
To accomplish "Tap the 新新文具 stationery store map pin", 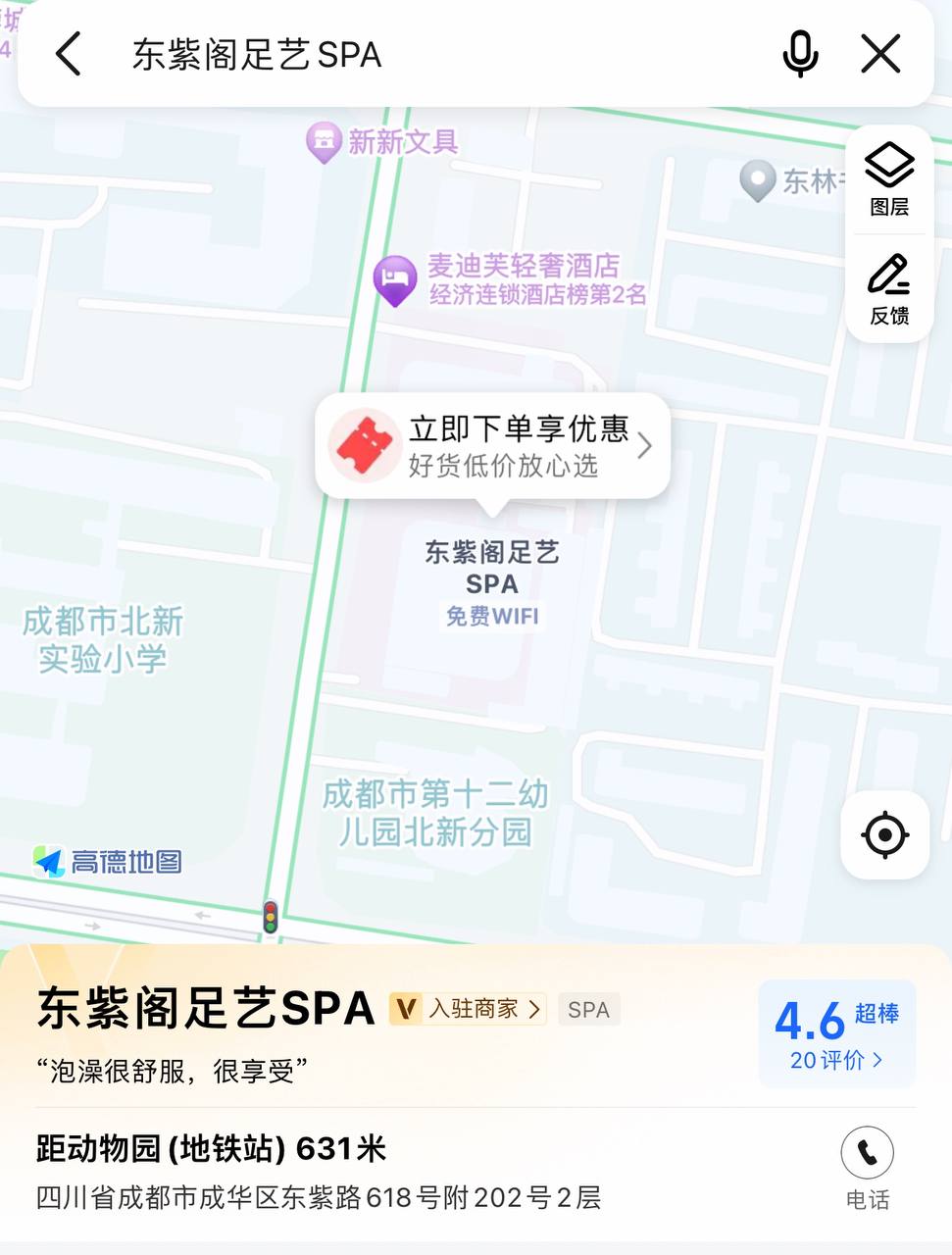I will point(324,140).
